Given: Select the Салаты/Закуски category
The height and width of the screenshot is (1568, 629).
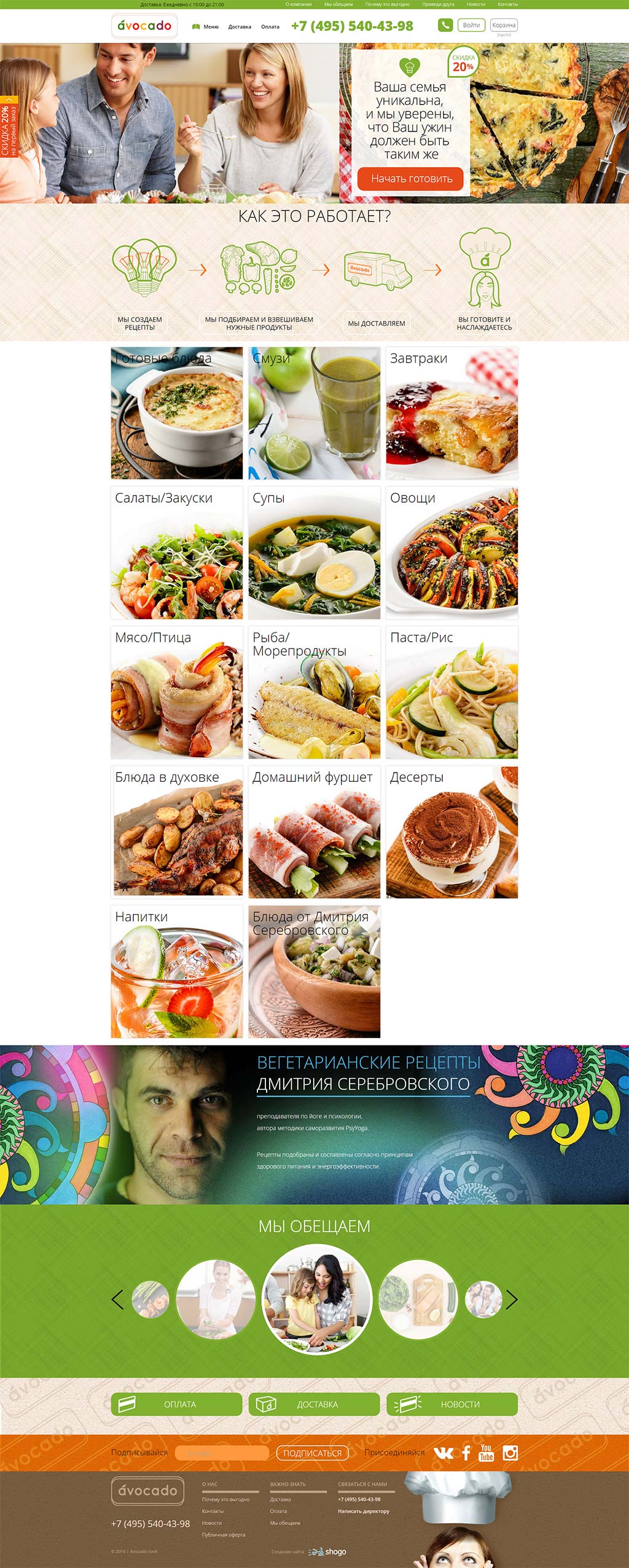Looking at the screenshot, I should tap(176, 553).
